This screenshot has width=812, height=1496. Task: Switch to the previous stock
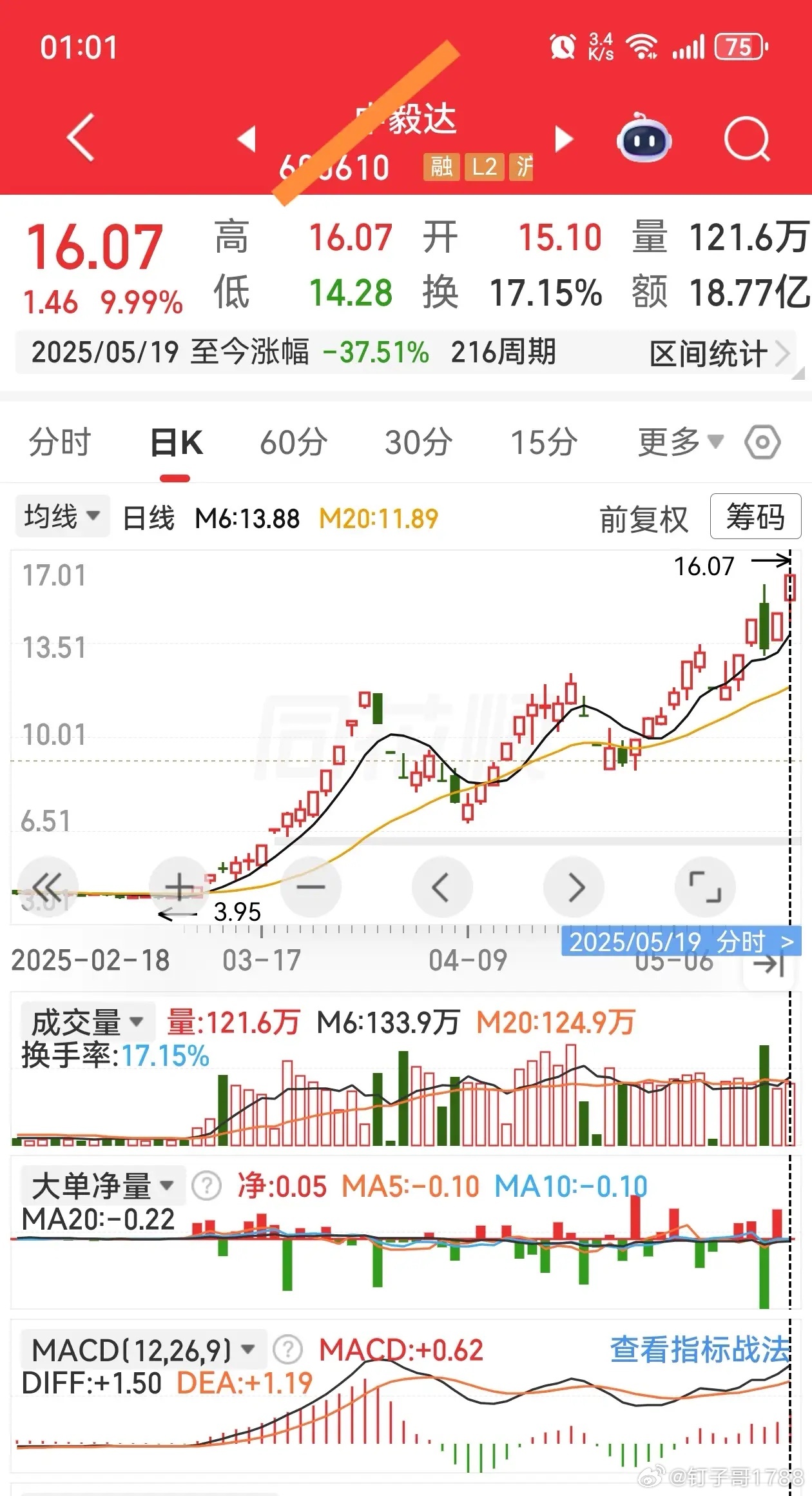[x=247, y=139]
